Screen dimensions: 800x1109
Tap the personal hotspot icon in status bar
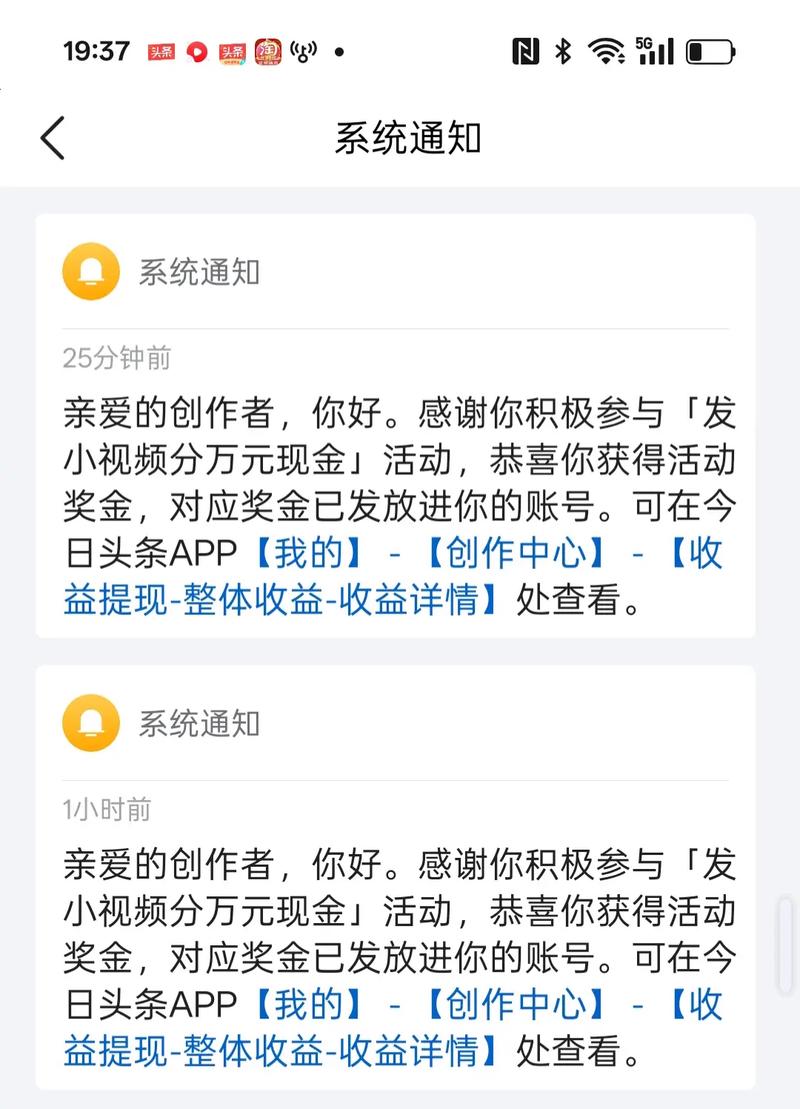[303, 49]
